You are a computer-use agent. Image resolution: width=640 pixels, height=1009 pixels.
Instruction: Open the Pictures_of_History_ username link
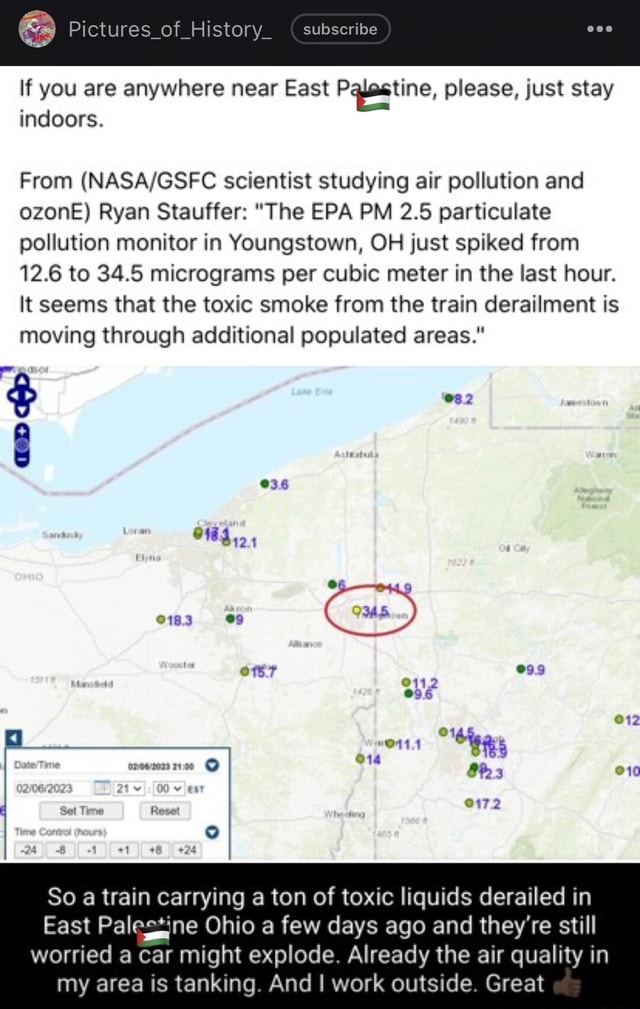pyautogui.click(x=169, y=29)
